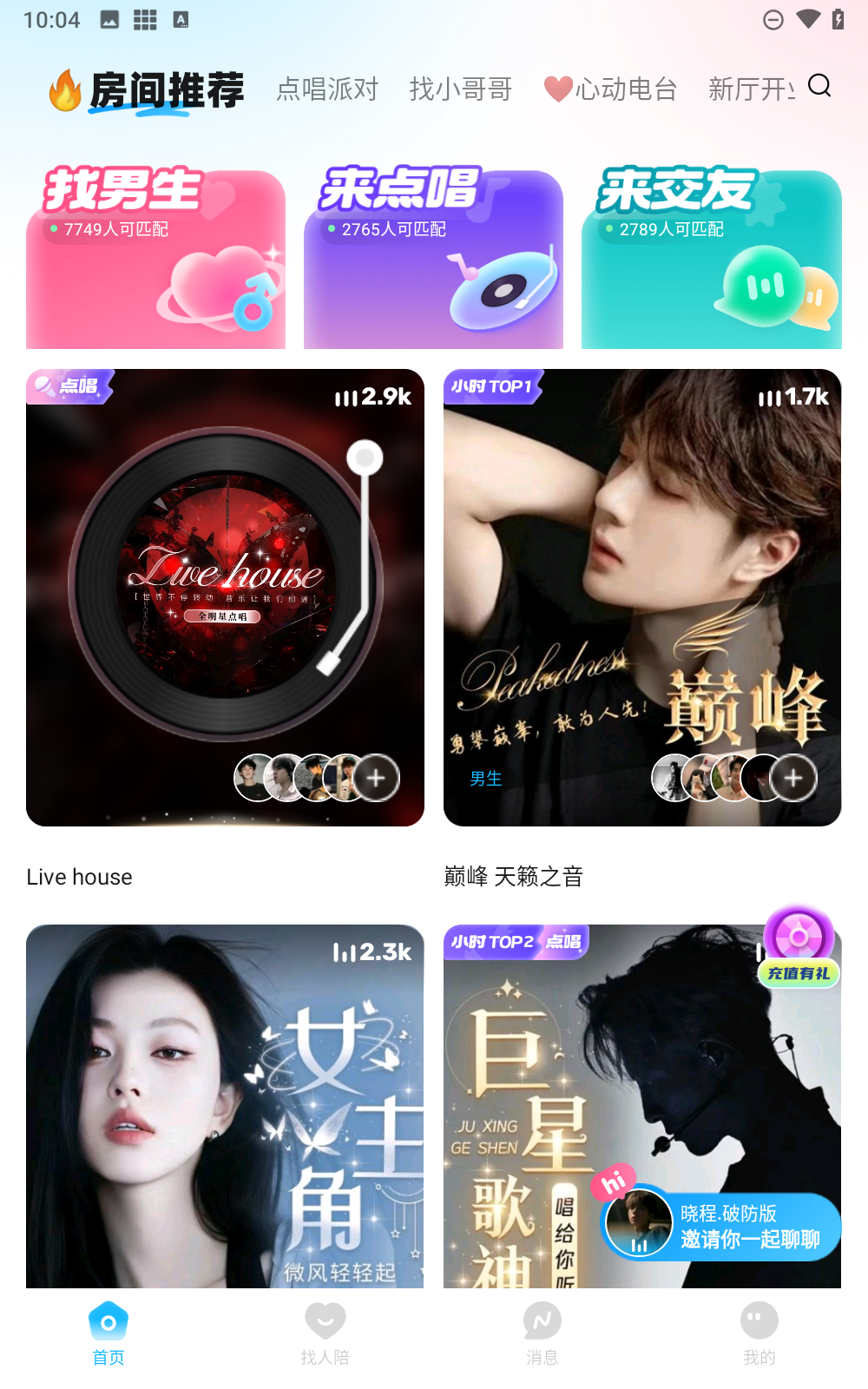Open the search magnifier icon
The image size is (868, 1389).
pyautogui.click(x=819, y=85)
